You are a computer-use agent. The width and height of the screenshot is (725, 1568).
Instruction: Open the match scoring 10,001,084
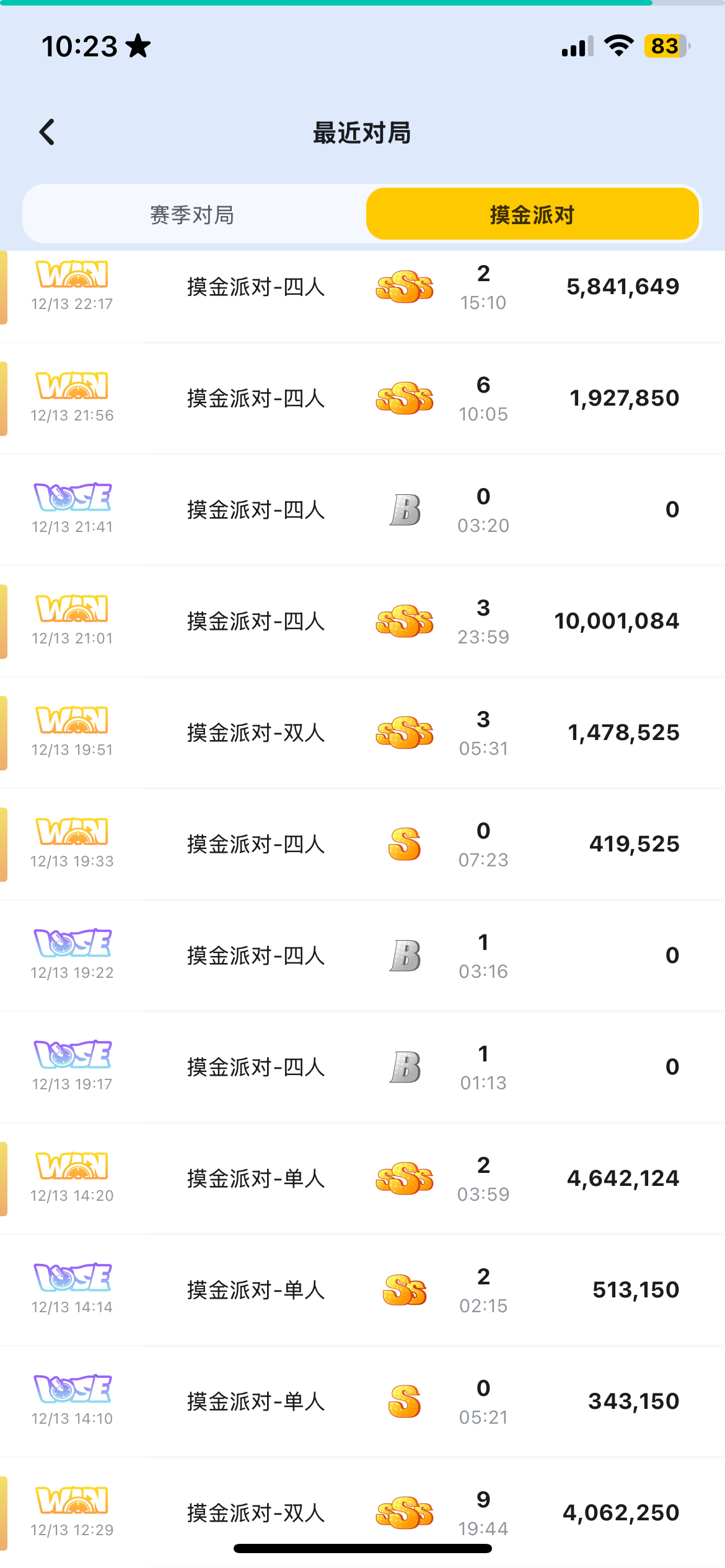click(x=362, y=621)
